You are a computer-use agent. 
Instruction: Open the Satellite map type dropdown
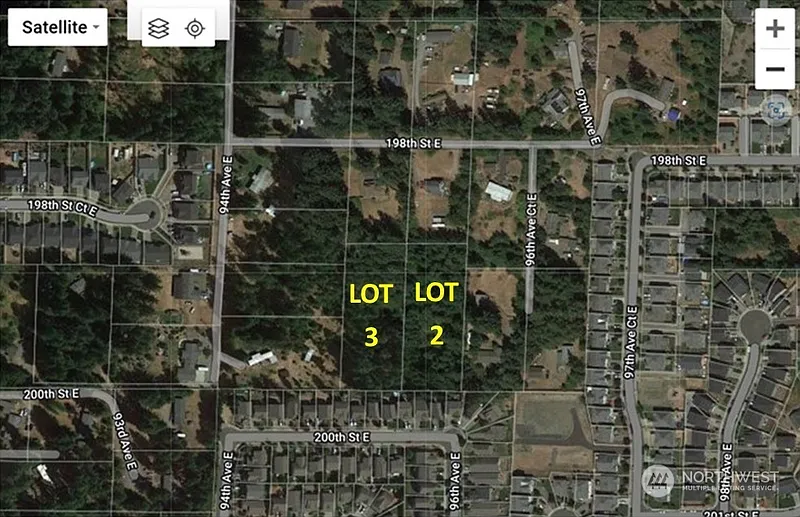point(57,27)
